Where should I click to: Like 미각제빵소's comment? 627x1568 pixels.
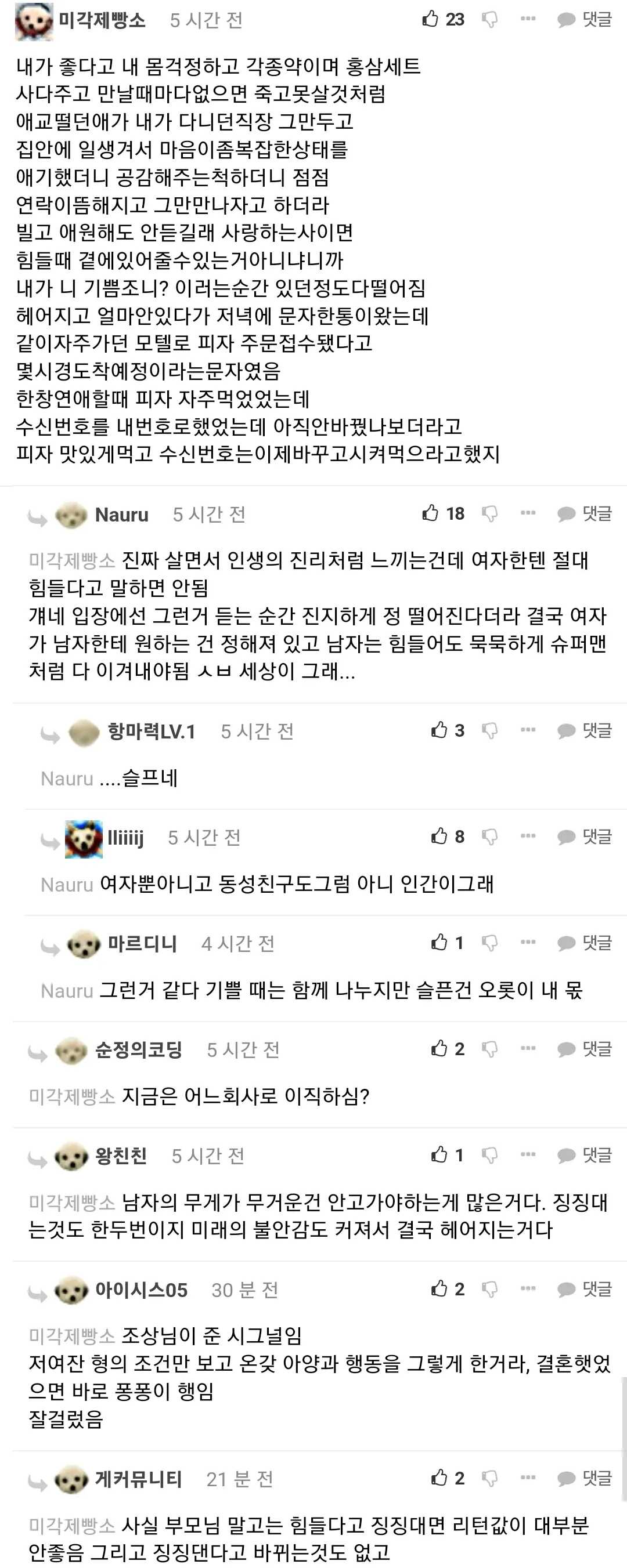(430, 19)
